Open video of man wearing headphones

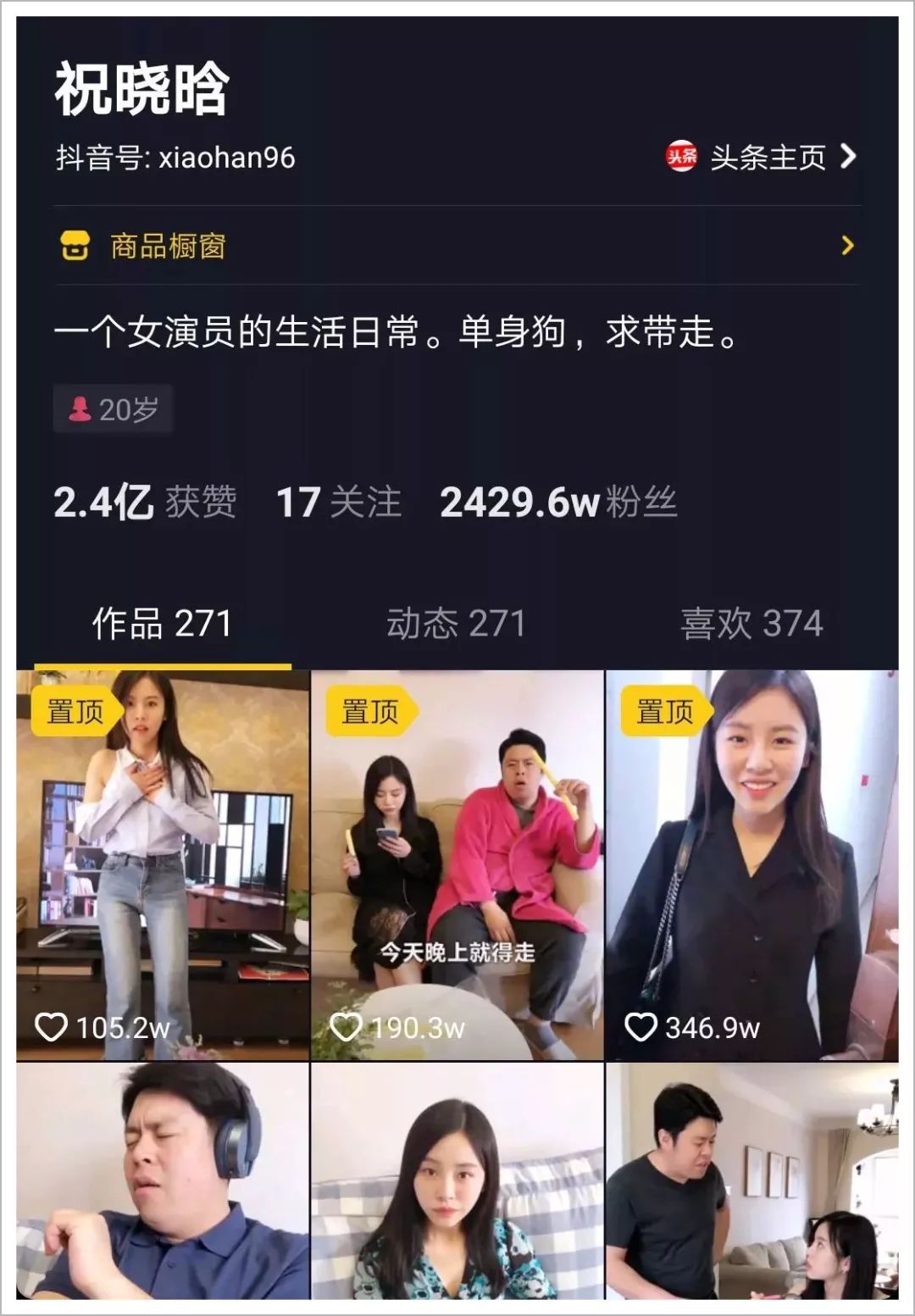pos(163,1180)
